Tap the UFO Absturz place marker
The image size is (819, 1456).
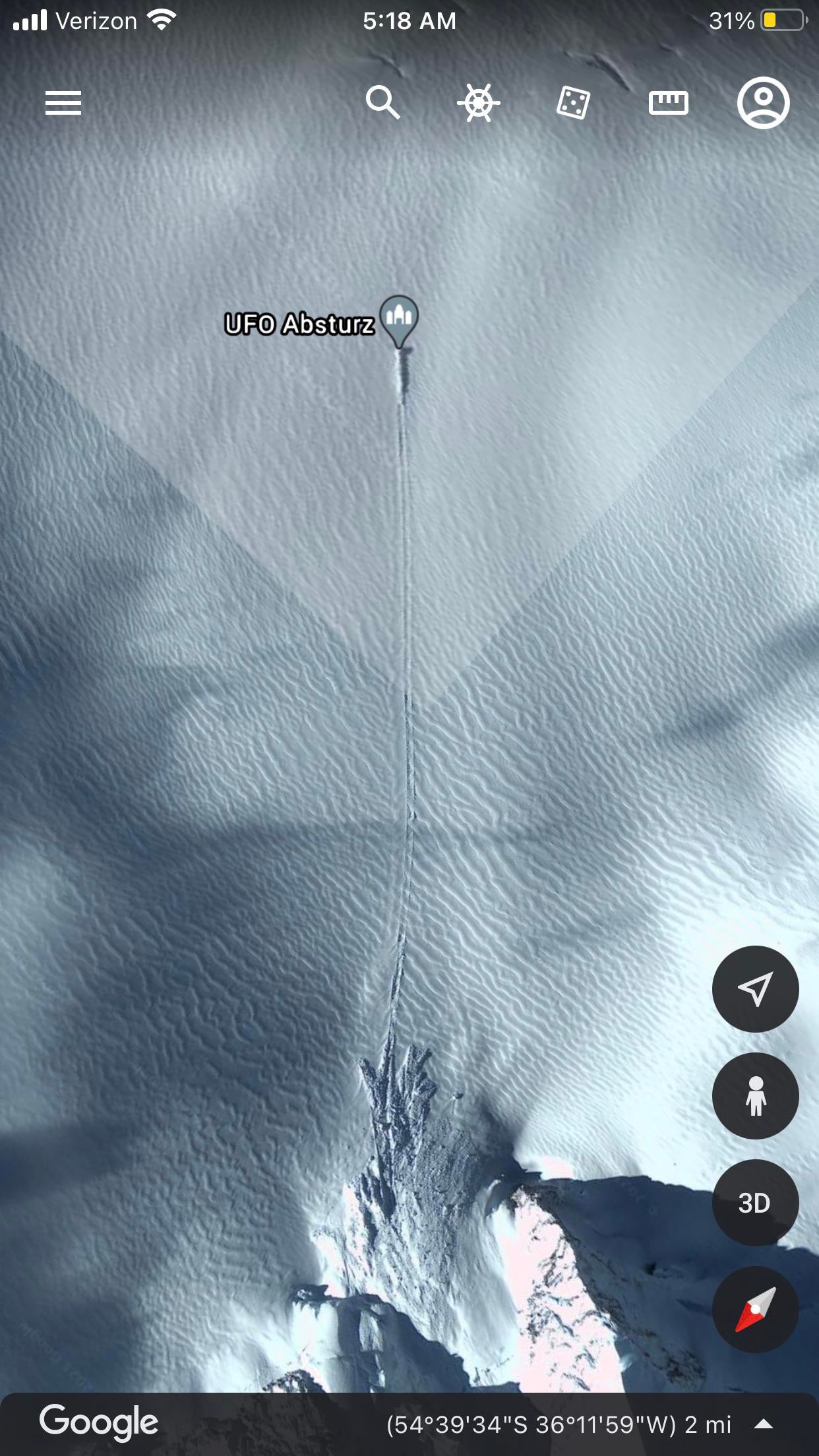click(399, 318)
